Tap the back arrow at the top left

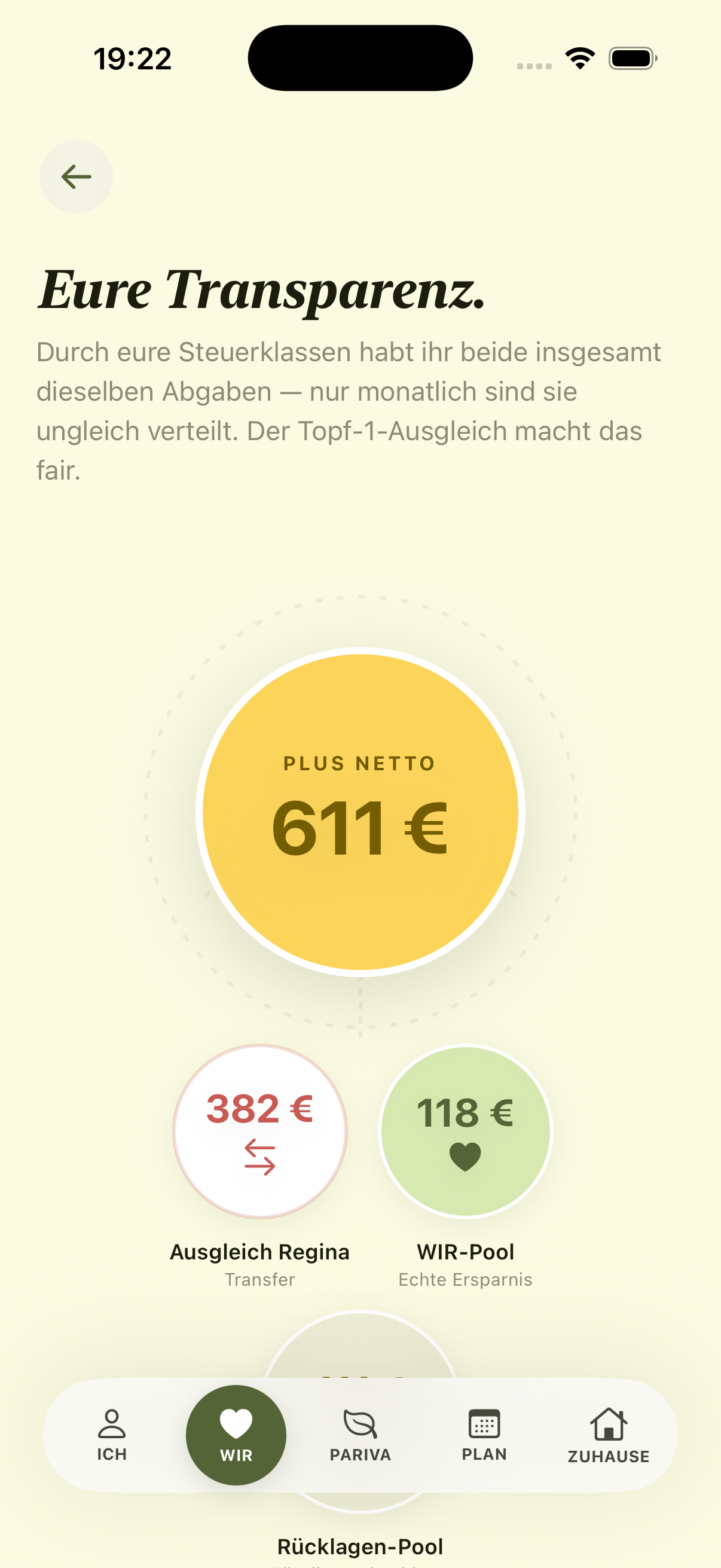click(x=75, y=176)
